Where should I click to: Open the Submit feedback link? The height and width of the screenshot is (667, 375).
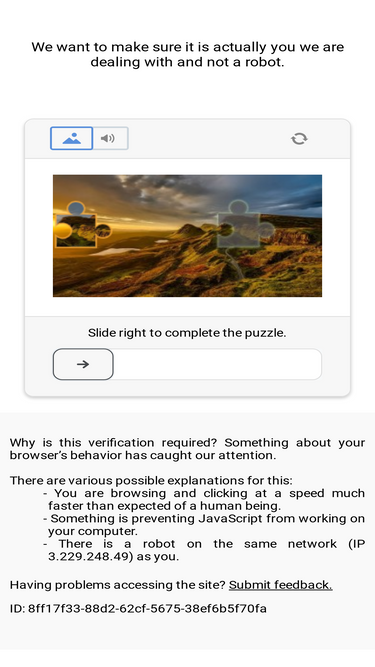(280, 585)
